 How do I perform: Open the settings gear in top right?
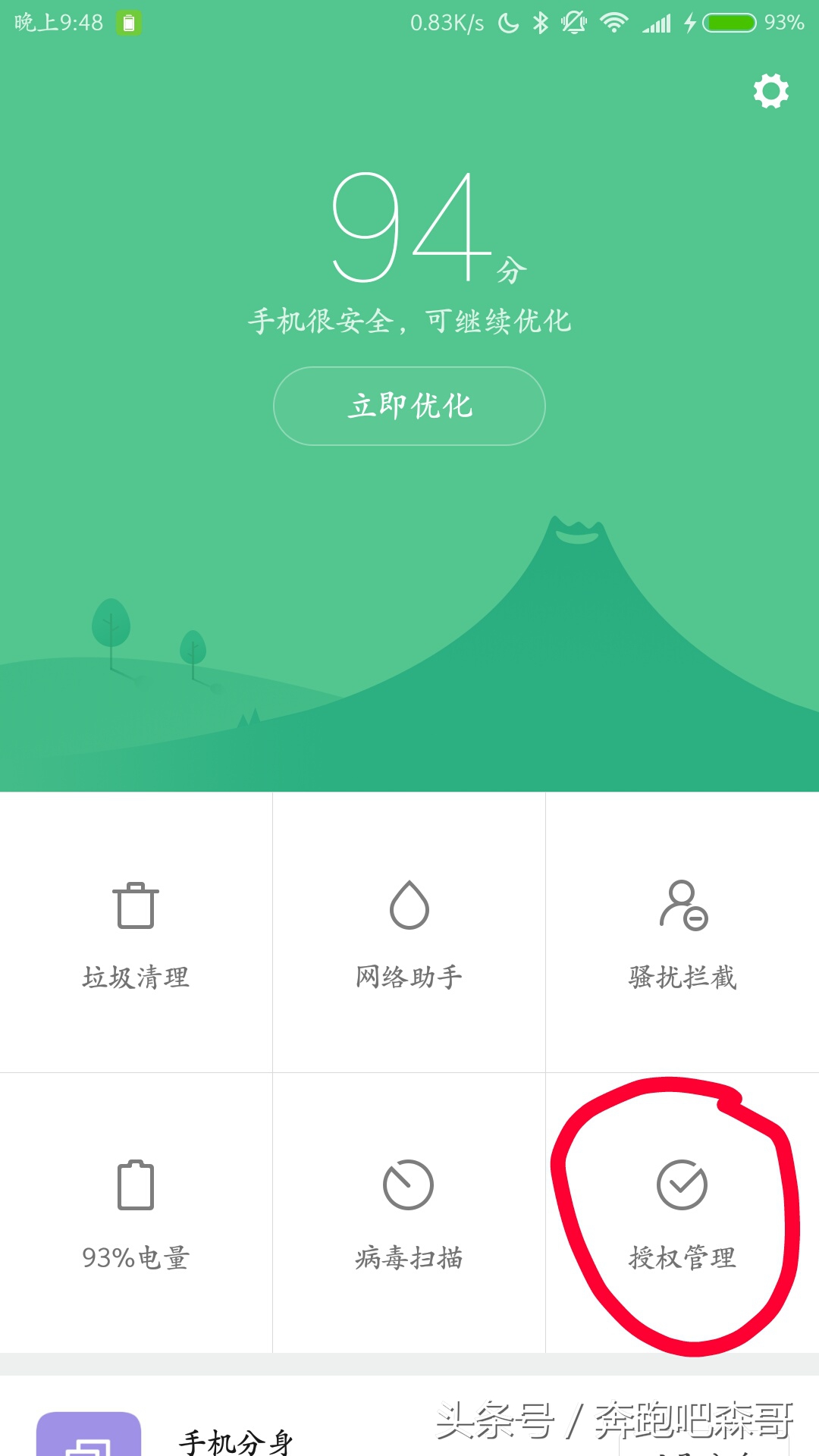tap(771, 91)
